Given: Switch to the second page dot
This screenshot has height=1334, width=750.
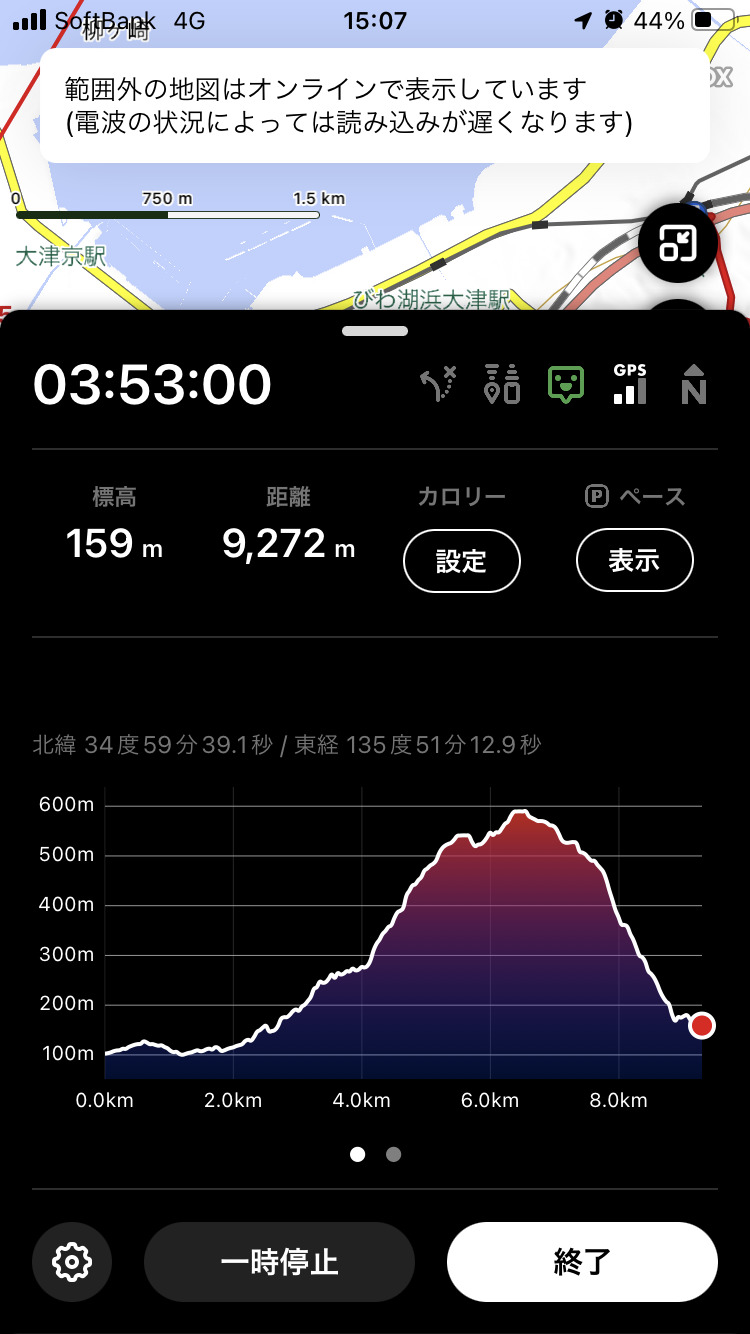Looking at the screenshot, I should tap(394, 1154).
